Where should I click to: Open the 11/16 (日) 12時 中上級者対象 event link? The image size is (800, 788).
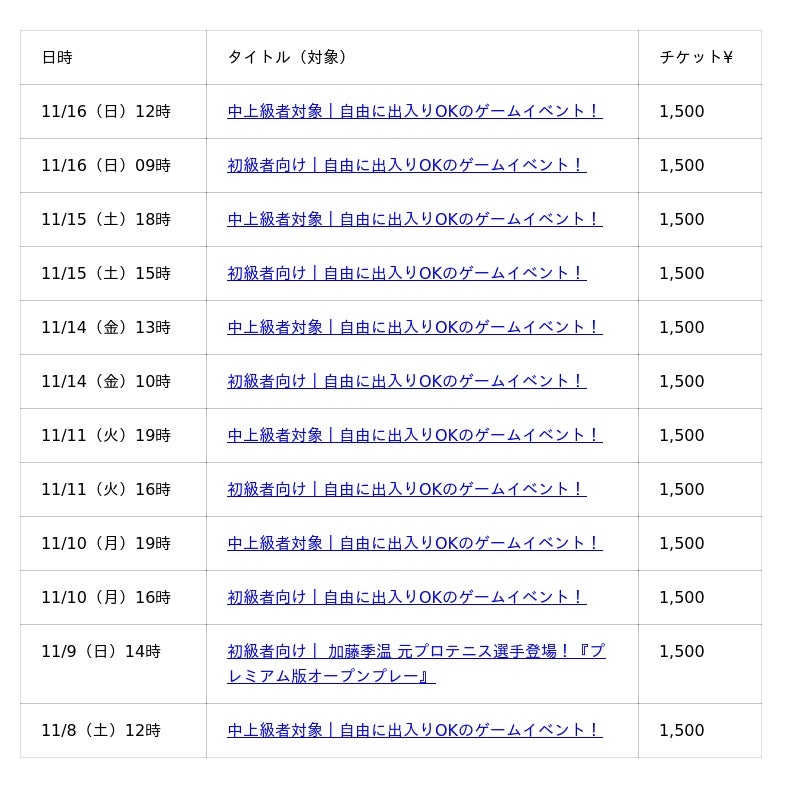tap(414, 111)
